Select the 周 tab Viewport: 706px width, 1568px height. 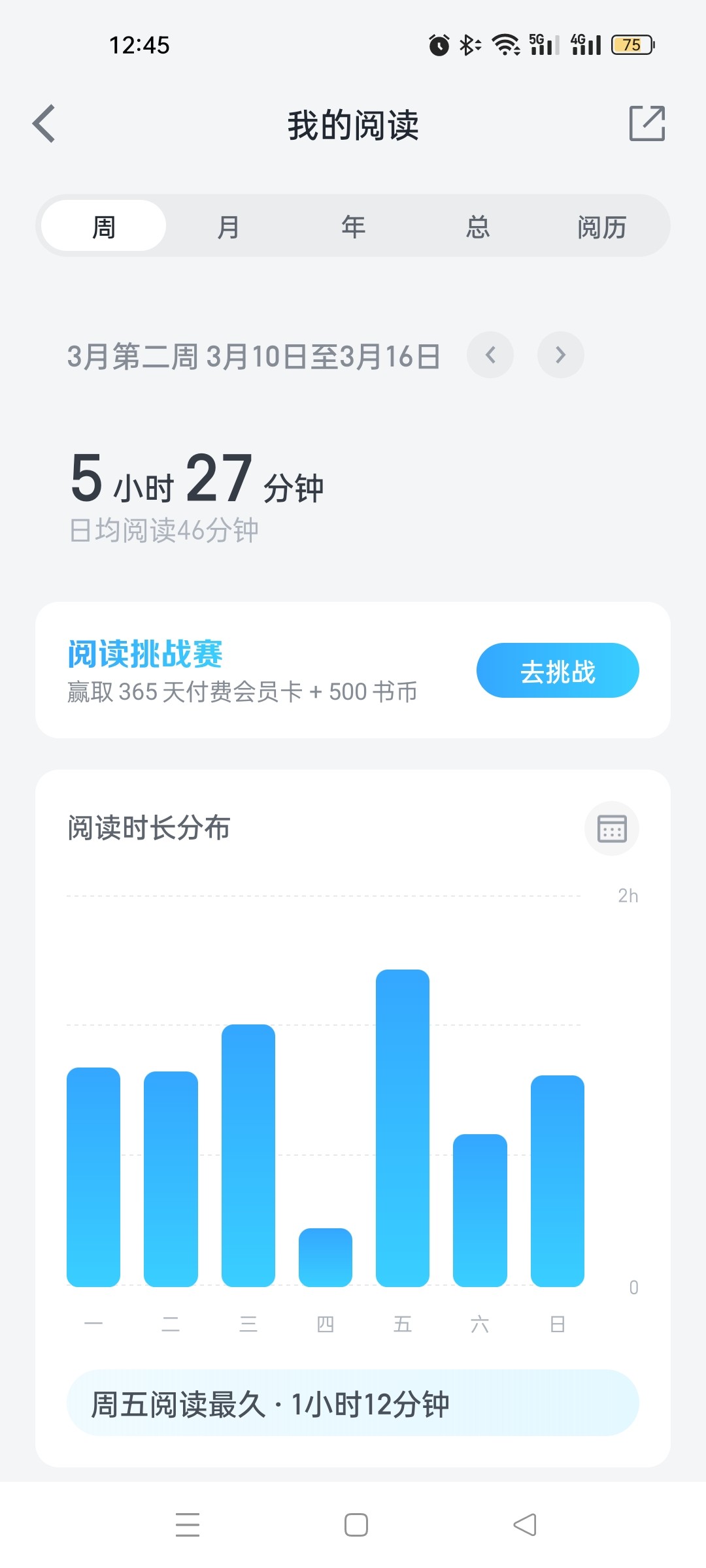[103, 226]
